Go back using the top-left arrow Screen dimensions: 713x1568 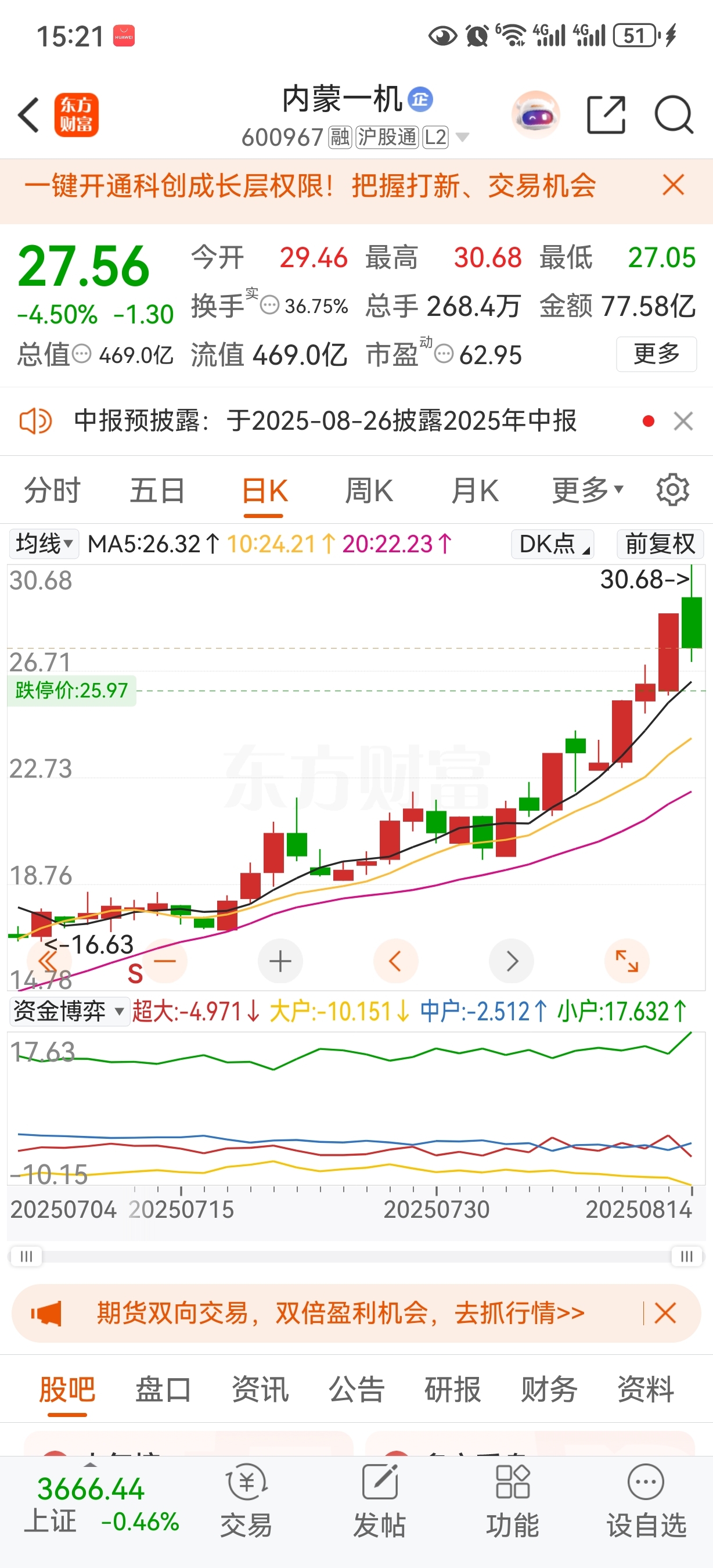pos(28,114)
